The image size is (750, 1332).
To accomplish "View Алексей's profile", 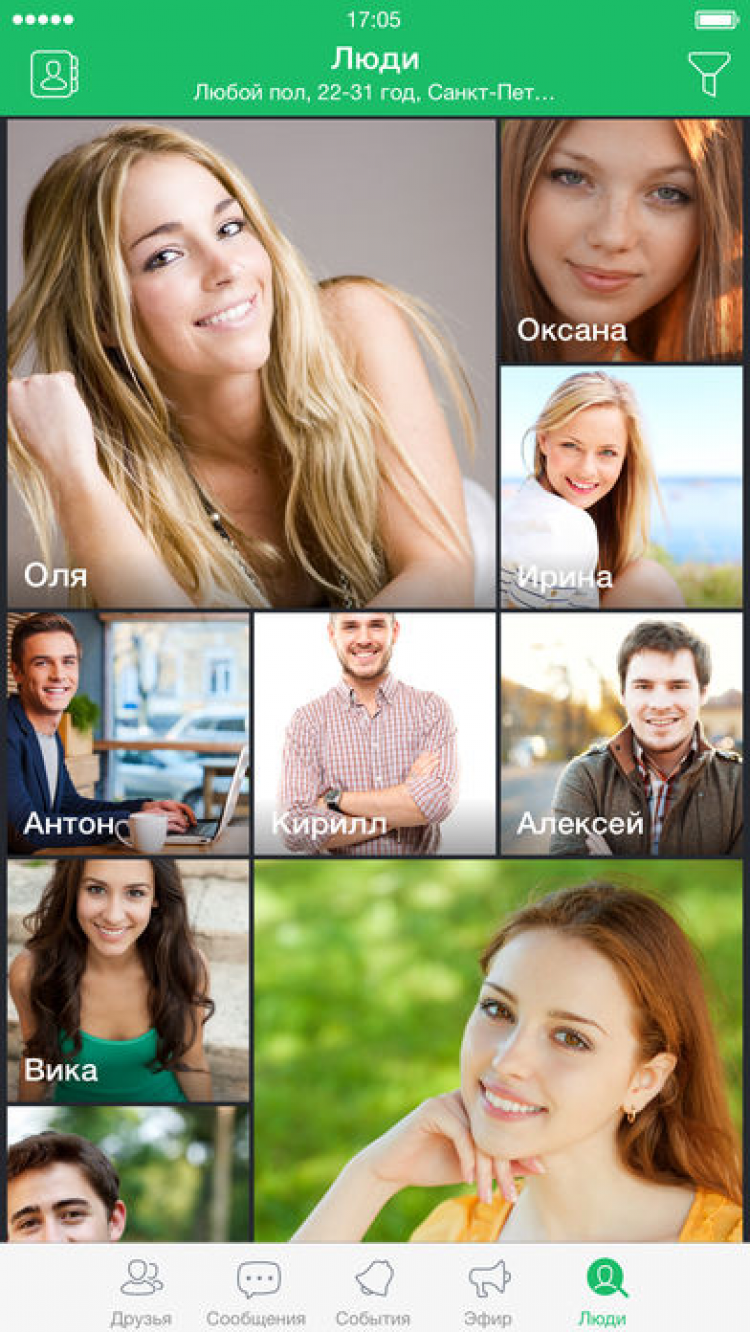I will [x=621, y=733].
